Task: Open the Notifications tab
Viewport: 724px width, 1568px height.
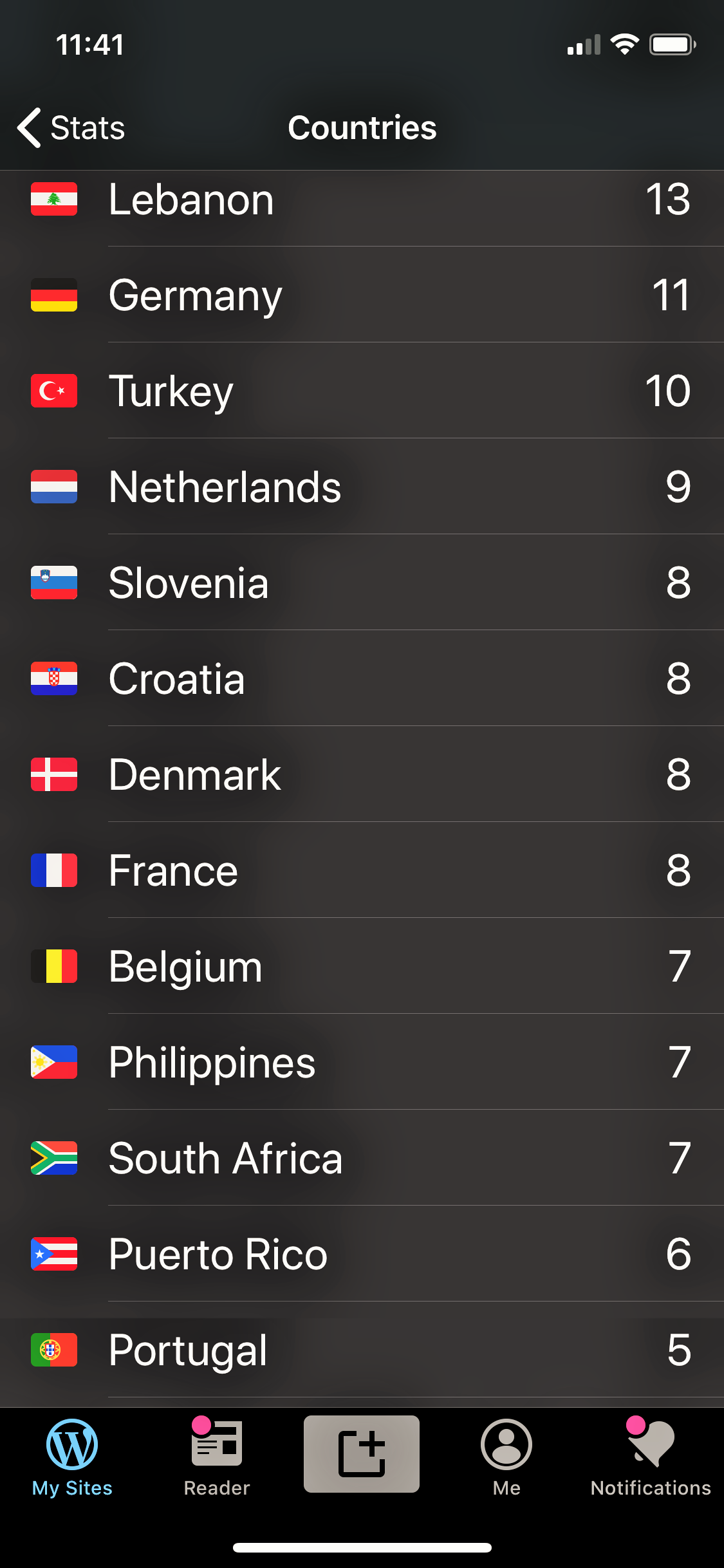Action: pyautogui.click(x=651, y=1457)
